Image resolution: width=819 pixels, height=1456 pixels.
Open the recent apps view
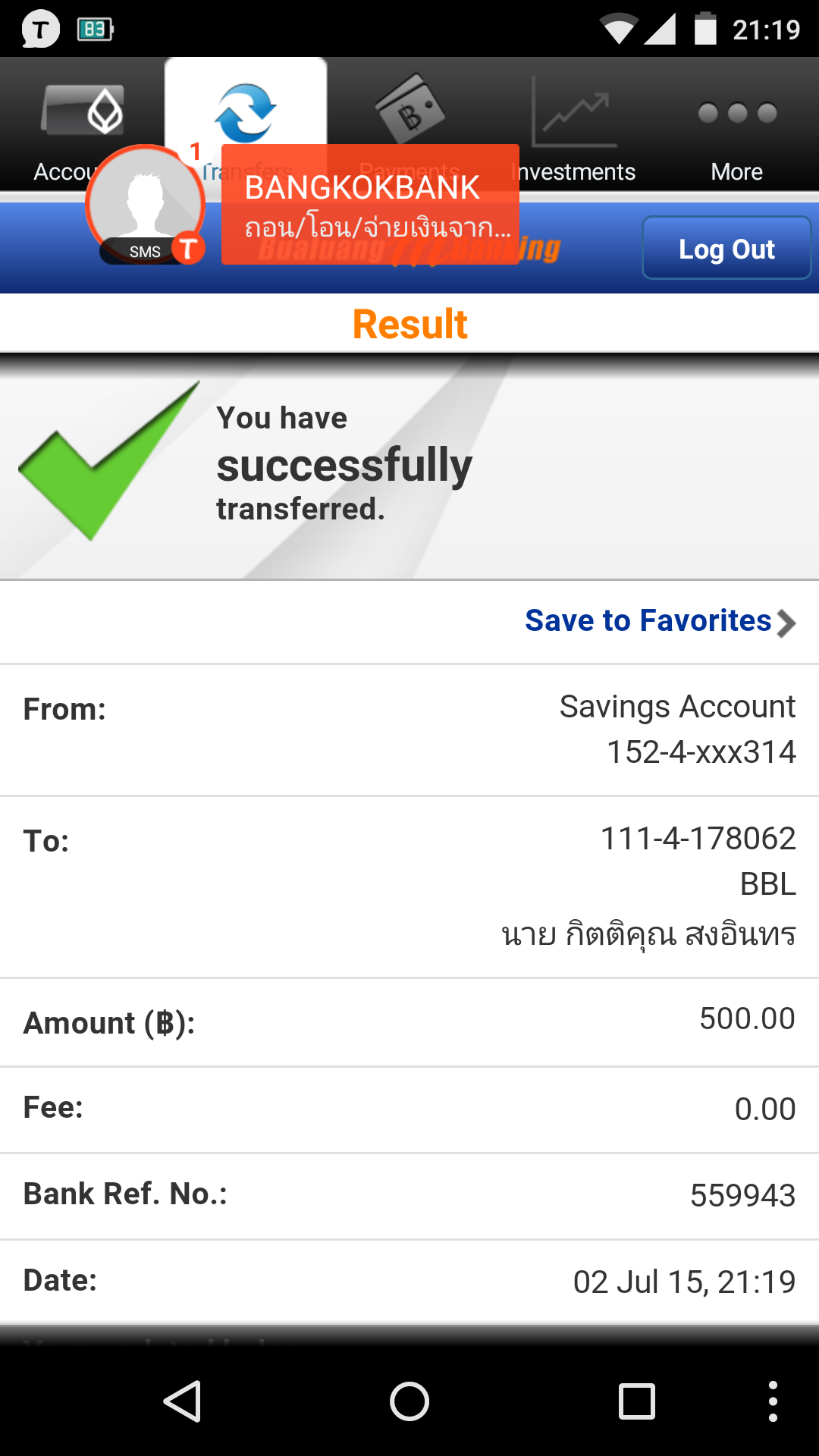[636, 1401]
